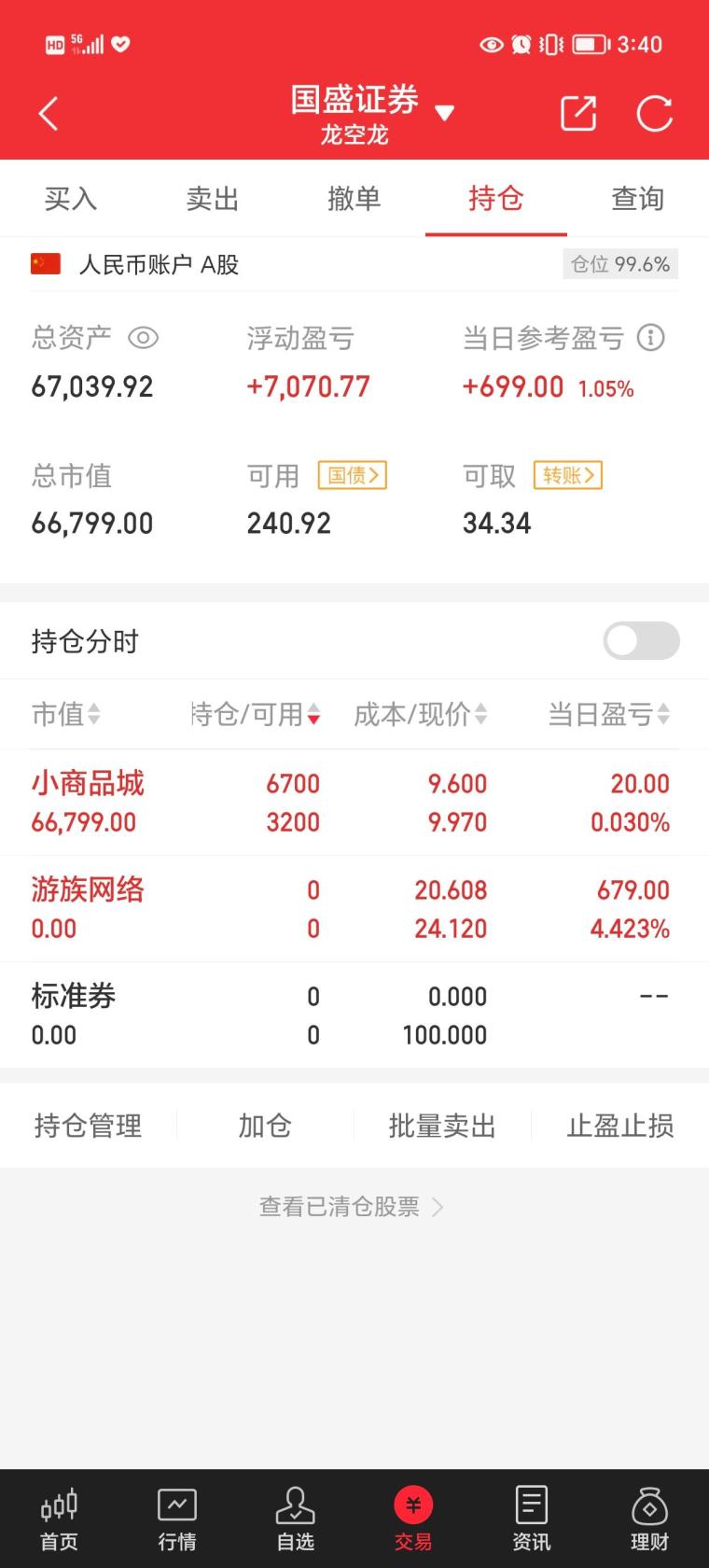Open the 查询 tab
This screenshot has height=1568, width=709.
tap(637, 199)
